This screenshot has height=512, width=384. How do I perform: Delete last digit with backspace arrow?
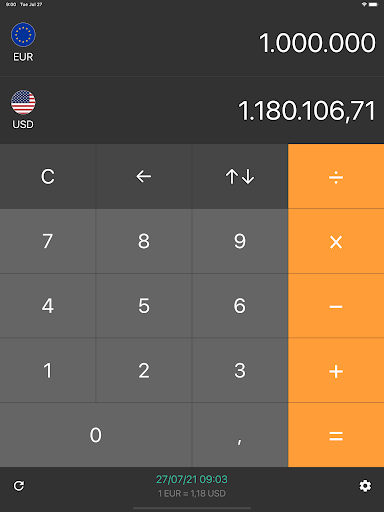[144, 176]
